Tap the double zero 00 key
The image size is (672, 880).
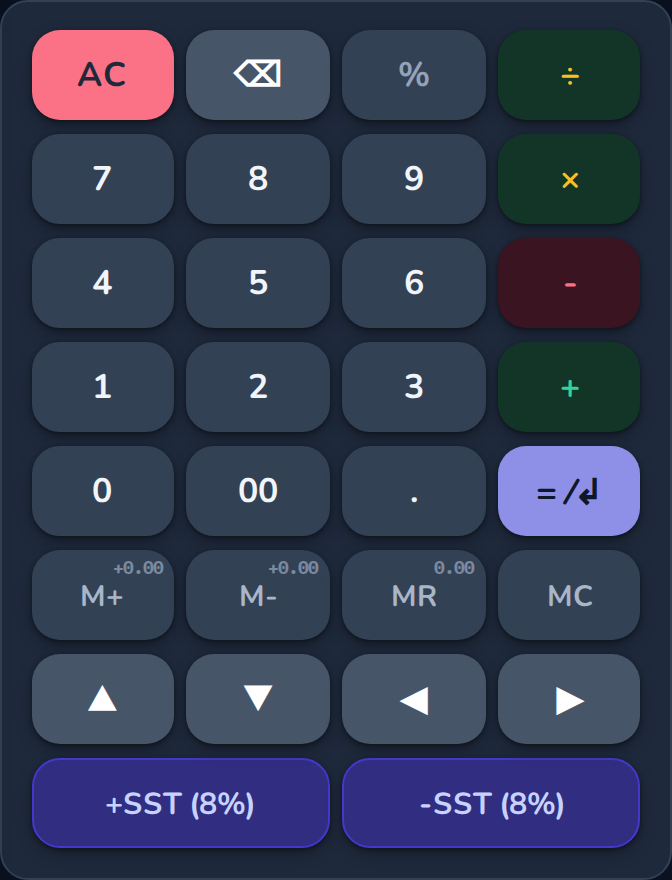pos(258,491)
